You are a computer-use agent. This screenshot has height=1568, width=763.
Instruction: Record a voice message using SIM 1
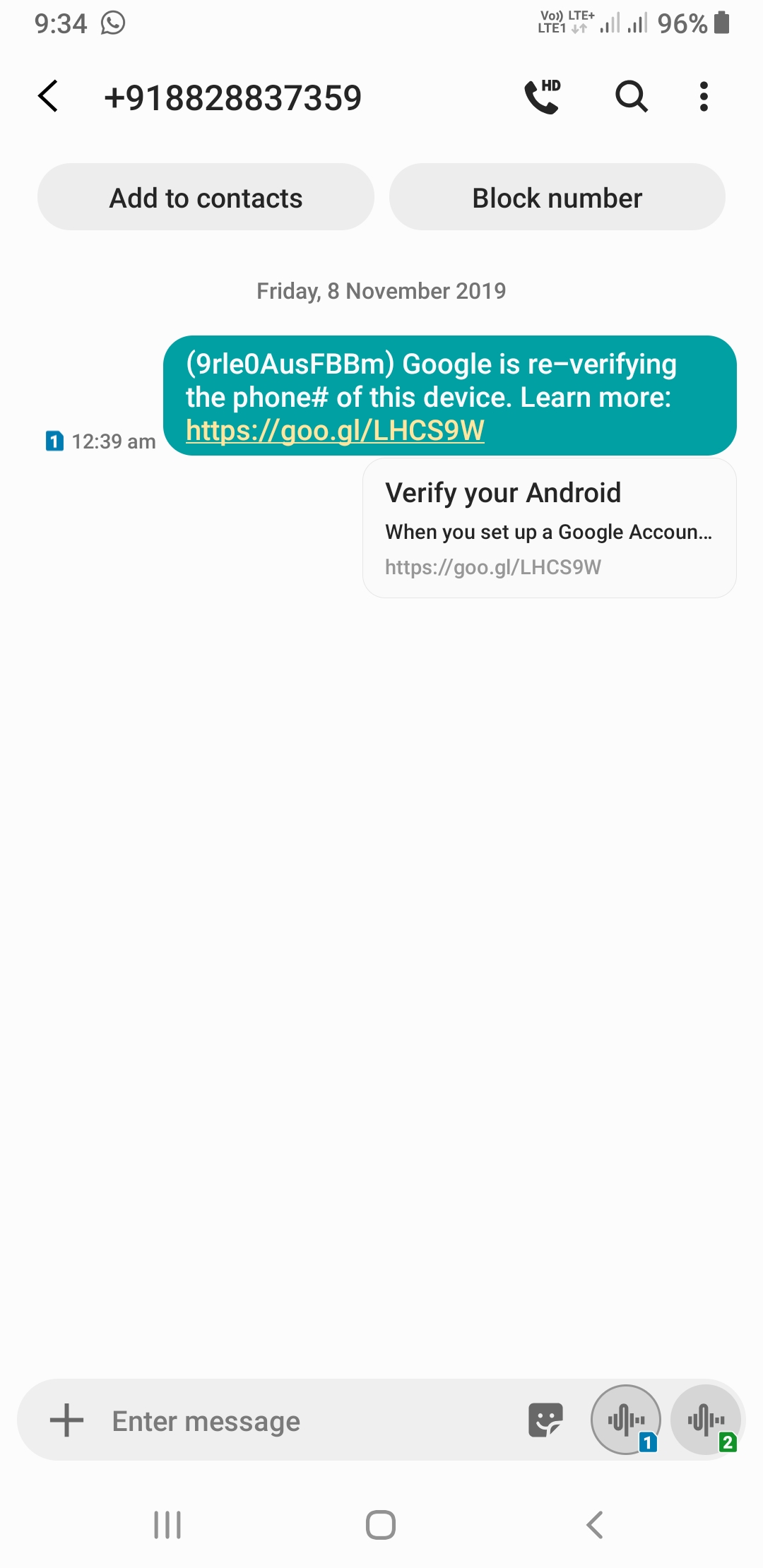(626, 1419)
